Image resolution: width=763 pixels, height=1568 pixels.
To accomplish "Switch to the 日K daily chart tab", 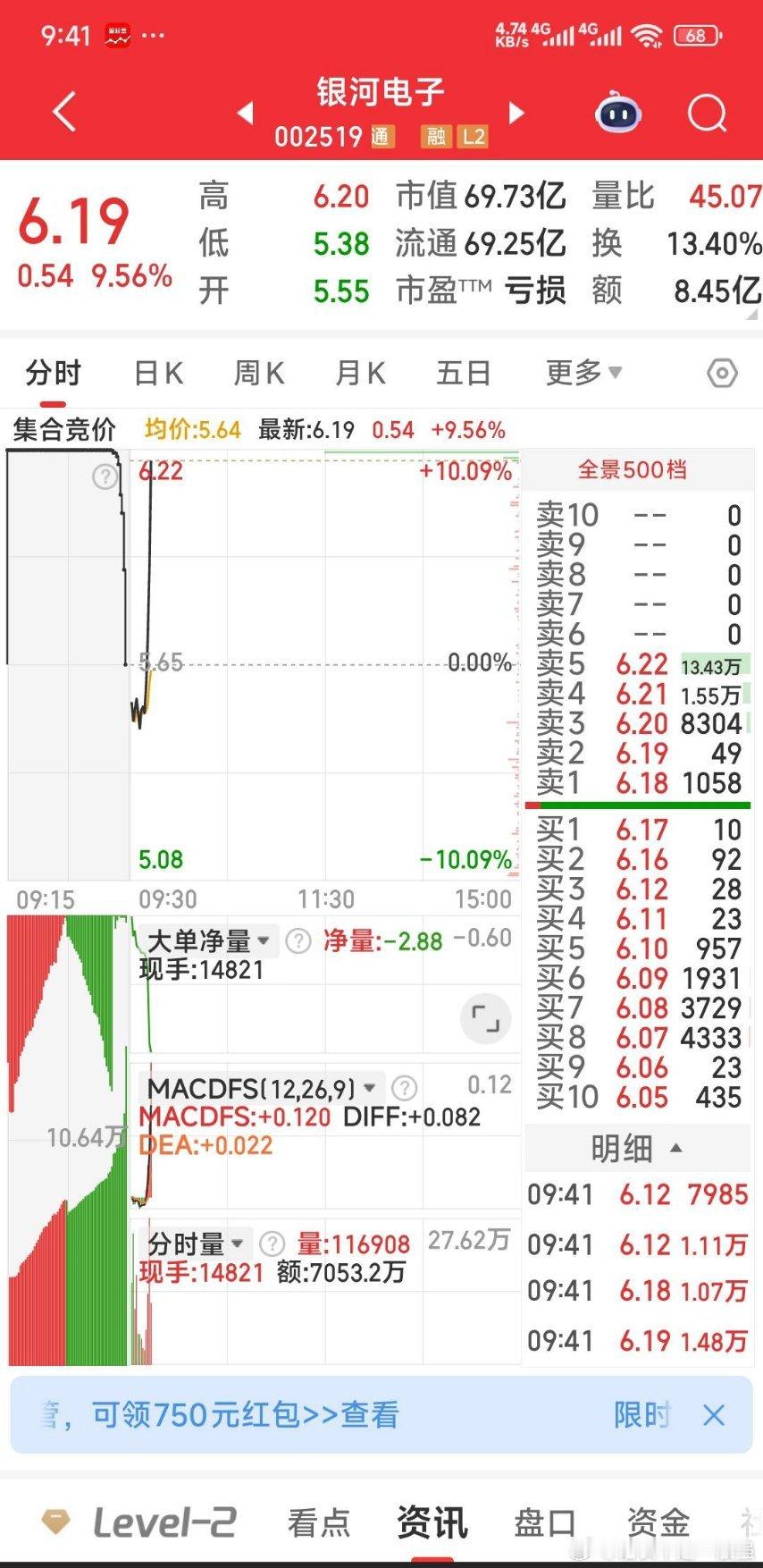I will (157, 373).
